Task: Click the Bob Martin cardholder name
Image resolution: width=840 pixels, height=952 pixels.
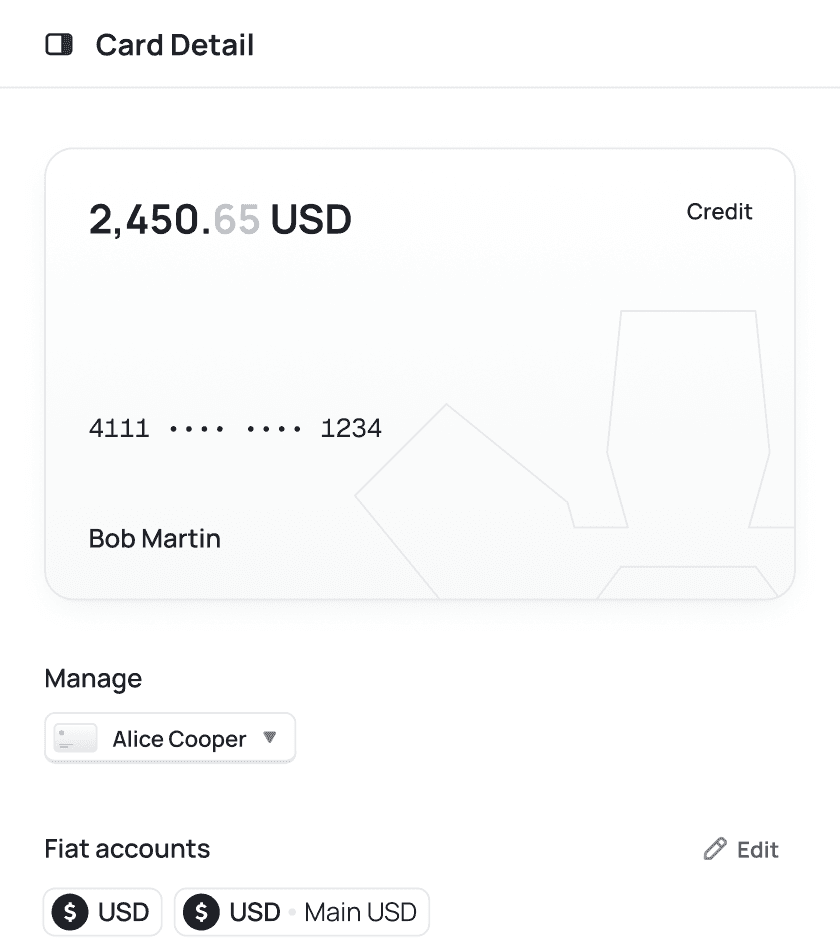Action: 154,538
